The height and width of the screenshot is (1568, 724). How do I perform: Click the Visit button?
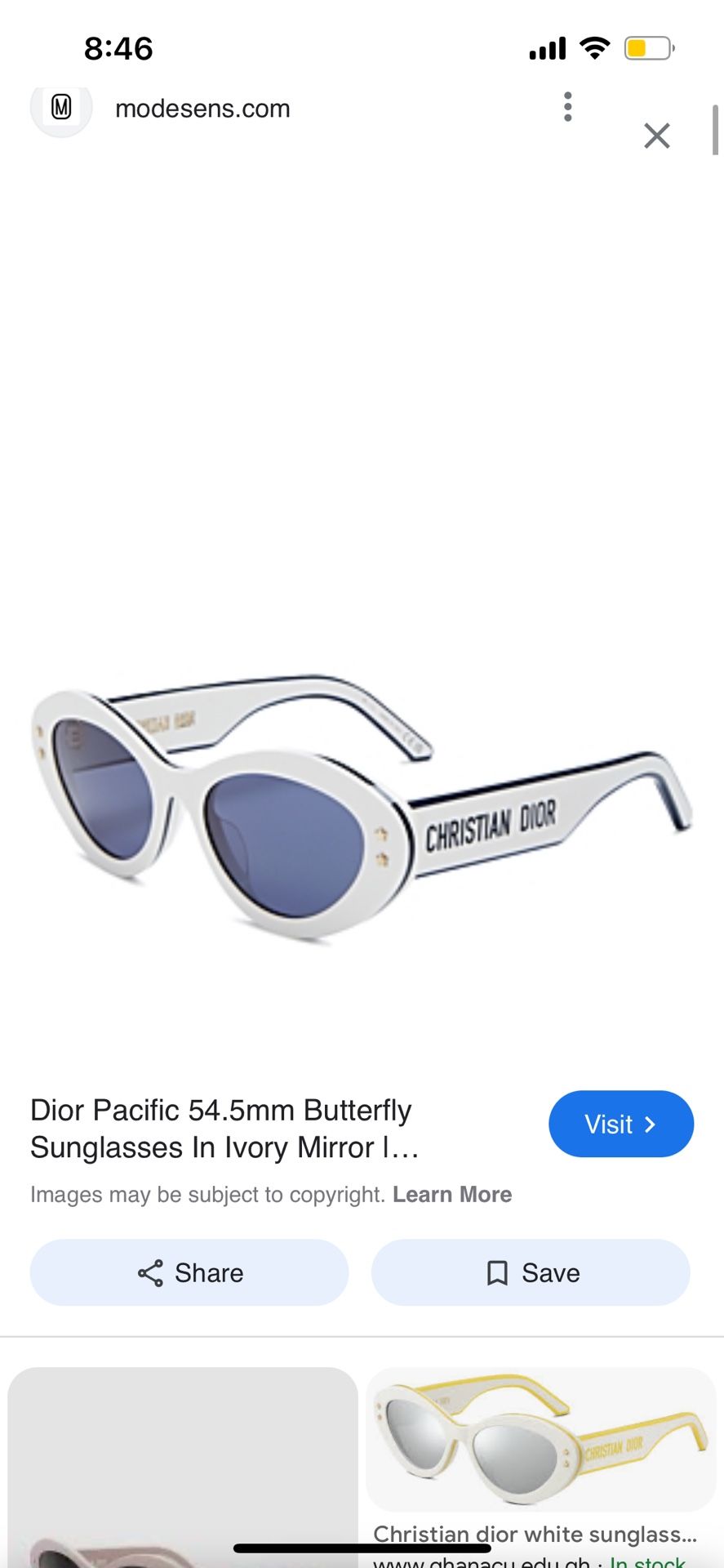pos(620,1124)
